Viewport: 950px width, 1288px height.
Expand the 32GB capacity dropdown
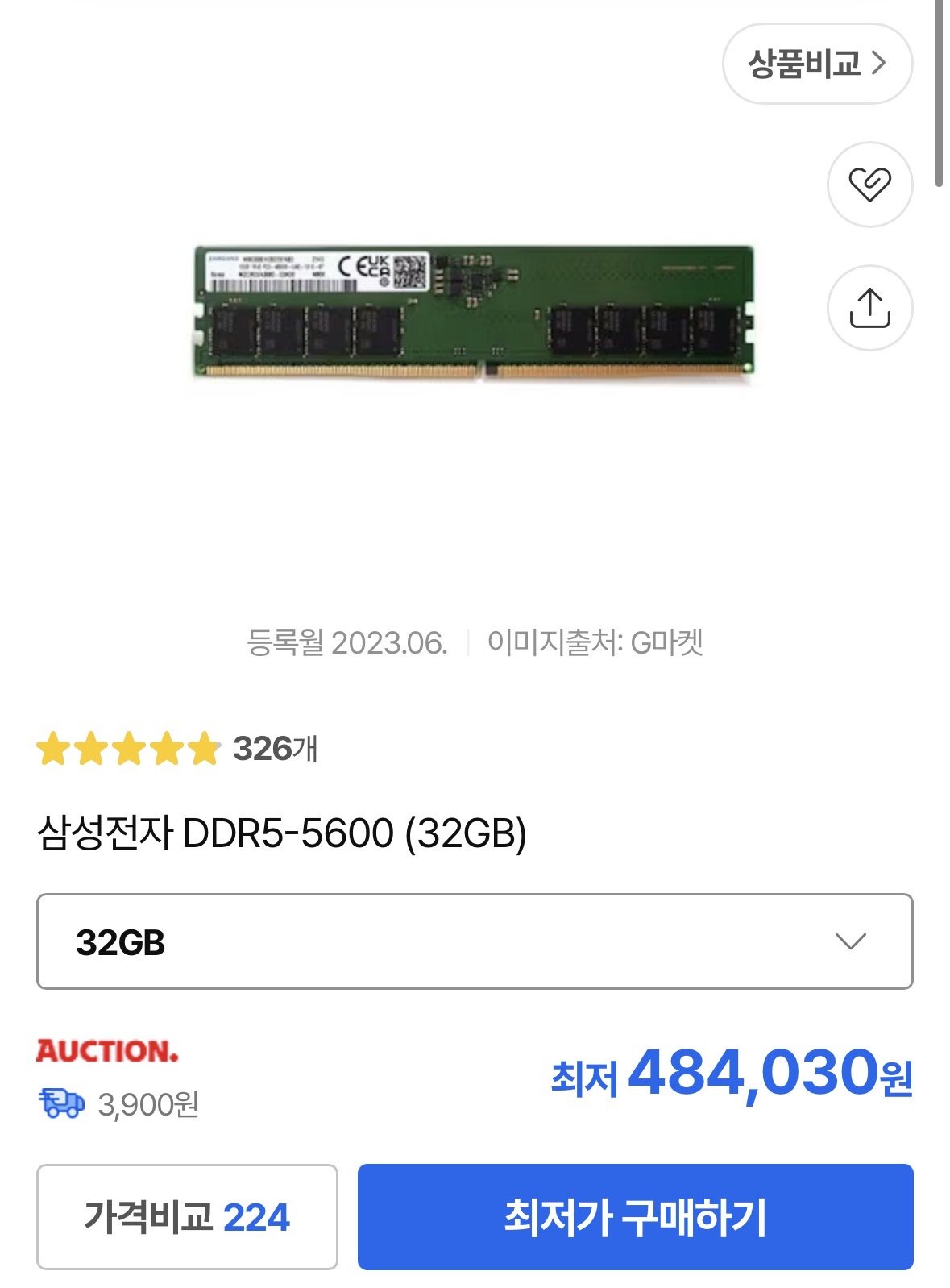[475, 941]
